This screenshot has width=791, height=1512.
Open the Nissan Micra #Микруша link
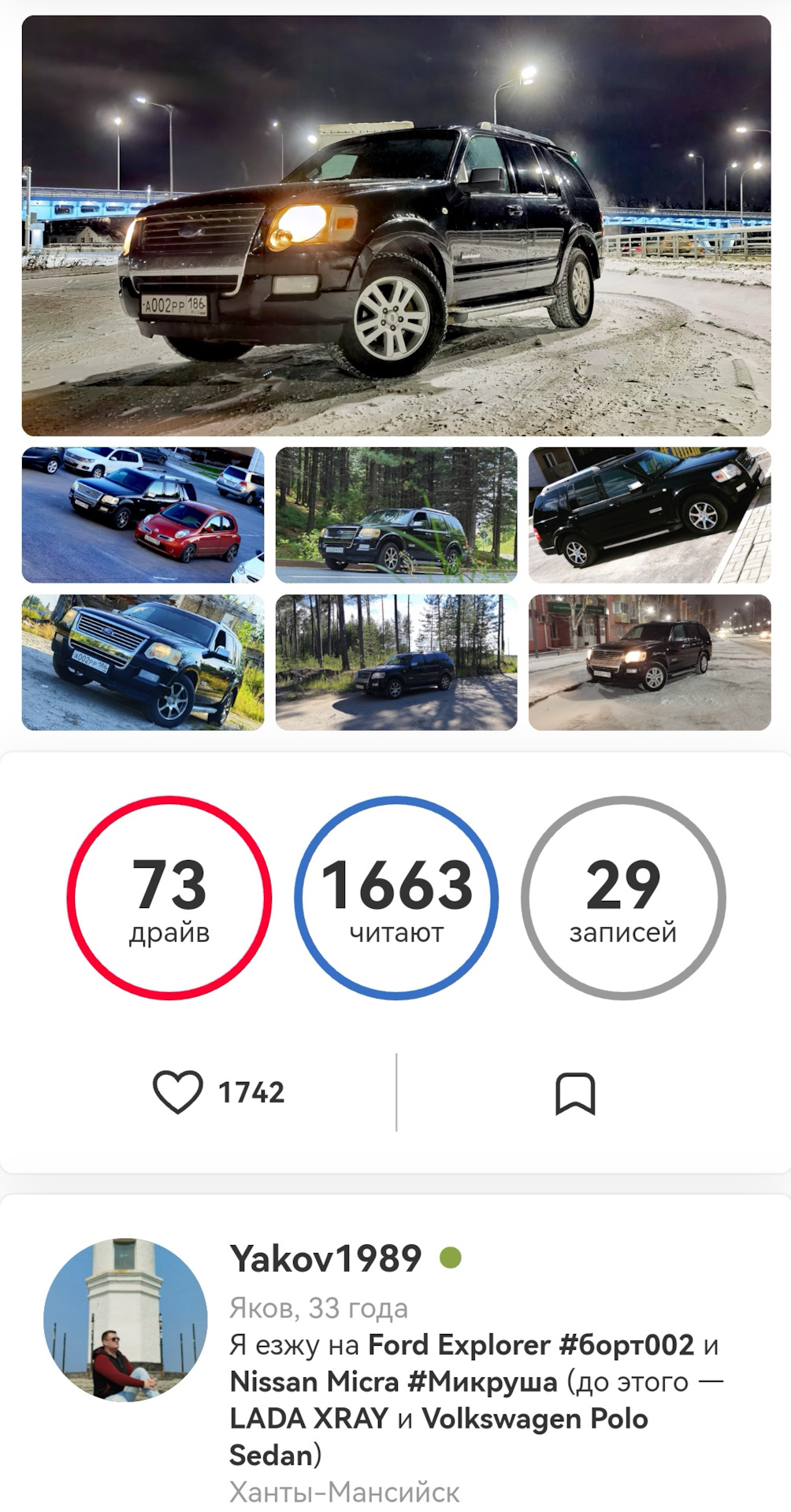tap(392, 1381)
